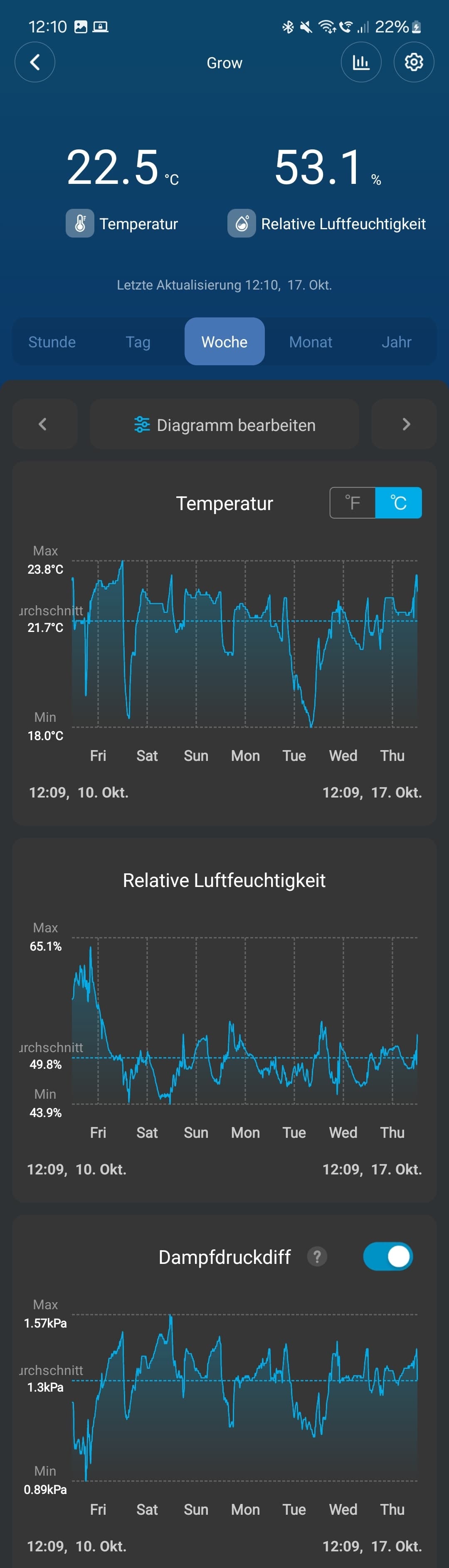Screen dimensions: 449x1568
Task: Open the chart statistics icon
Action: [x=361, y=62]
